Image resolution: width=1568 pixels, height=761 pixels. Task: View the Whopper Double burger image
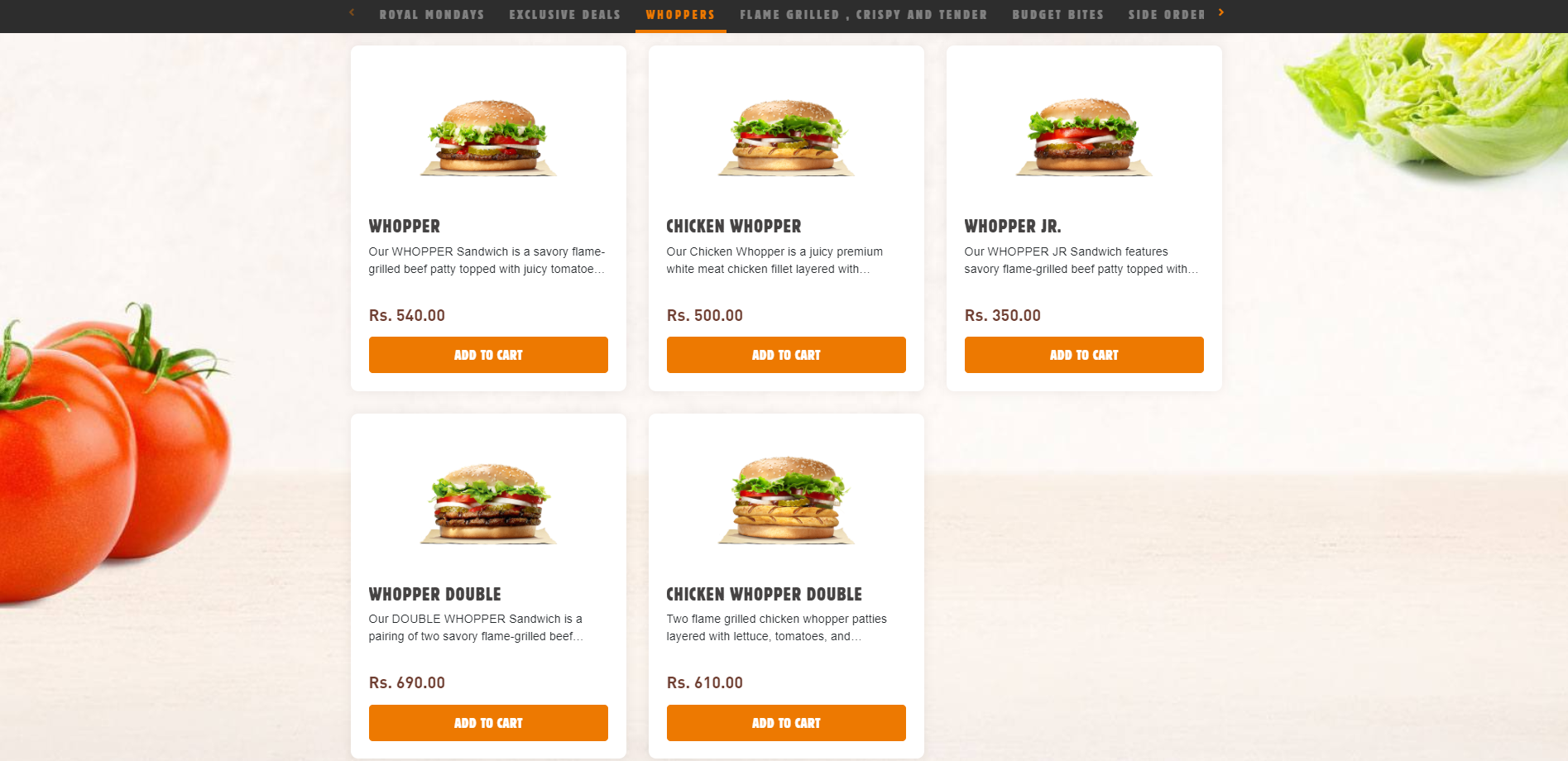pyautogui.click(x=488, y=504)
